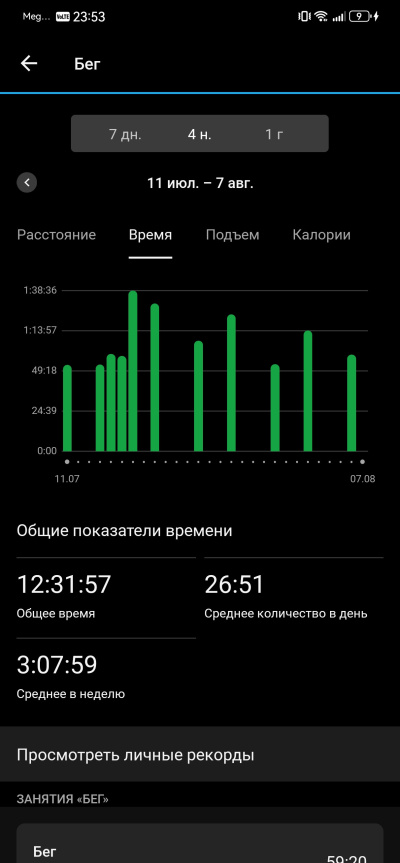Open the Калории tab
This screenshot has width=400, height=863.
[321, 235]
